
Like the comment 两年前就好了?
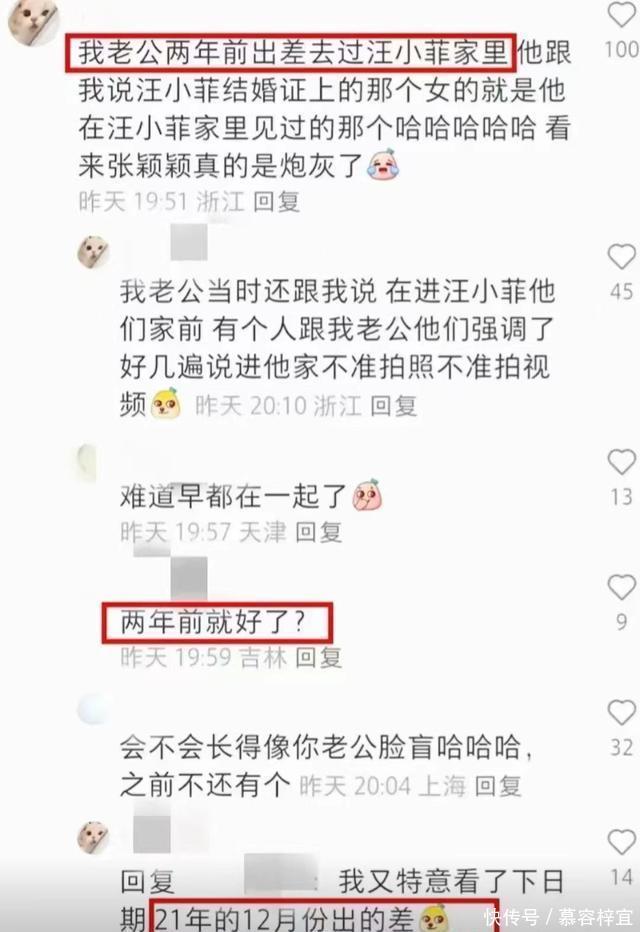621,587
